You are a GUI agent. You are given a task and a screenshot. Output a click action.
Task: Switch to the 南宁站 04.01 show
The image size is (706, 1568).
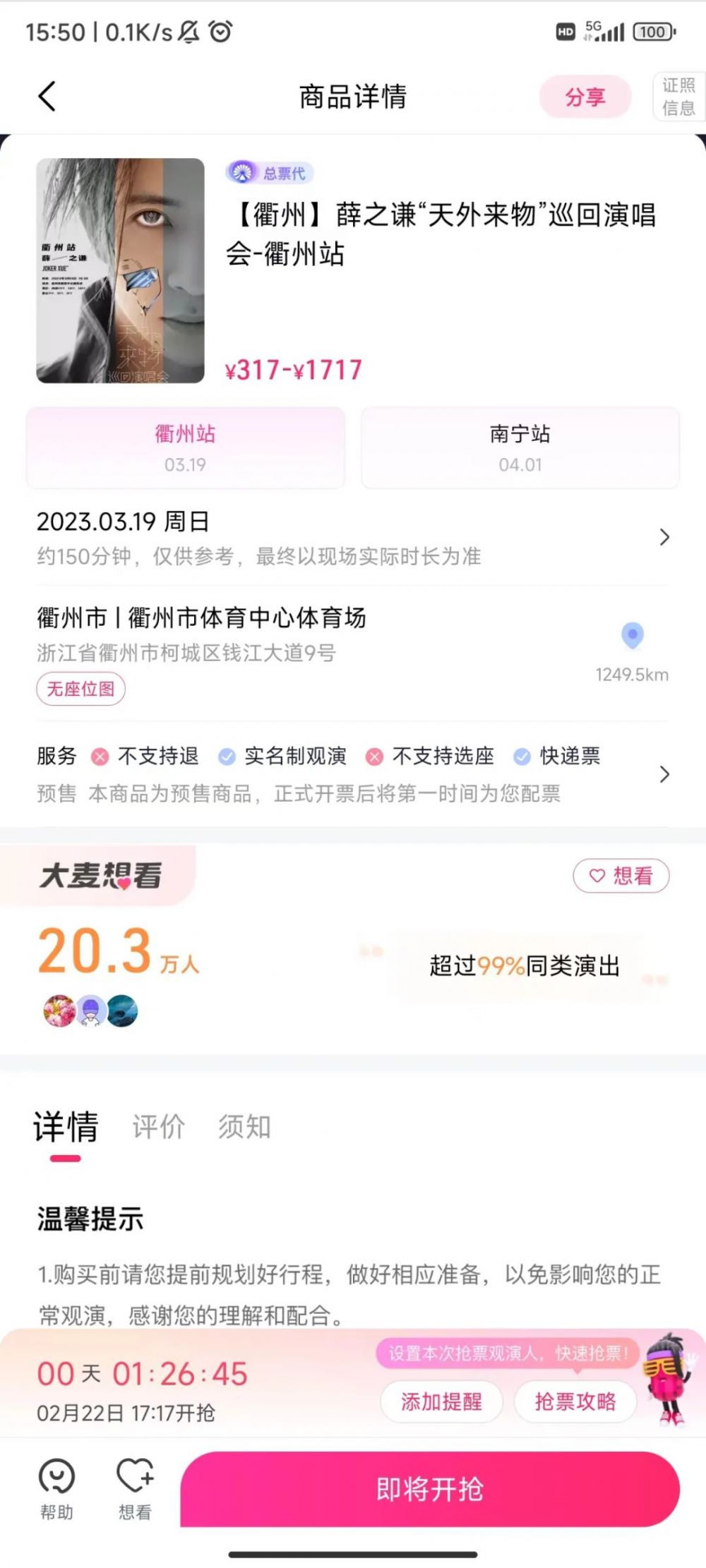tap(520, 447)
